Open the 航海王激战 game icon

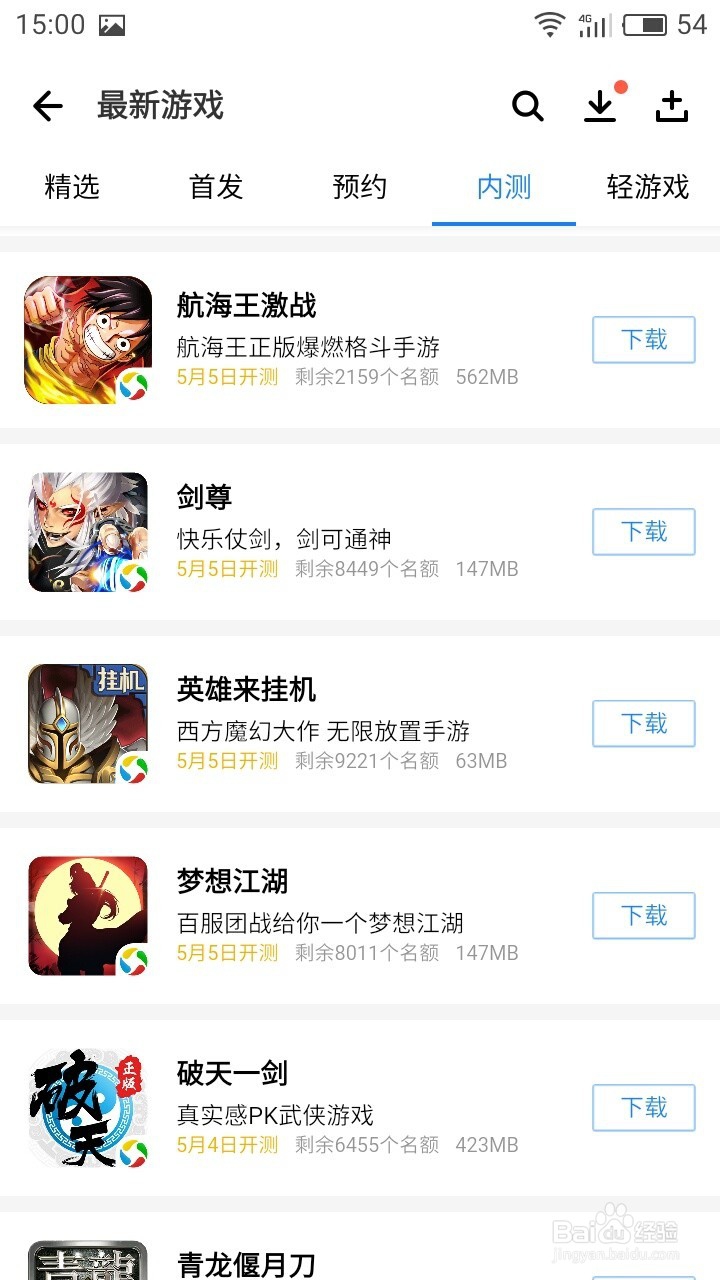[87, 340]
